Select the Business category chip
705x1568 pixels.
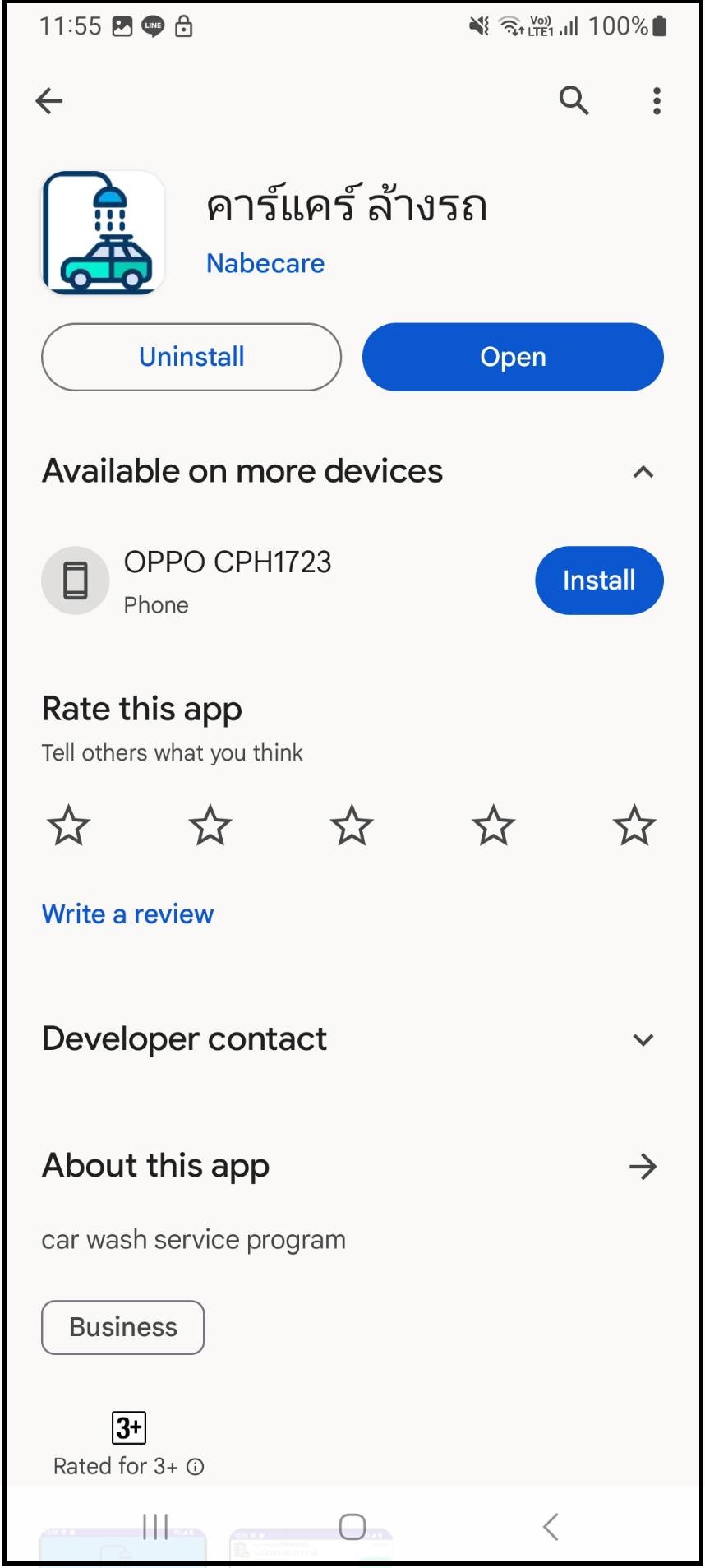(x=123, y=1327)
